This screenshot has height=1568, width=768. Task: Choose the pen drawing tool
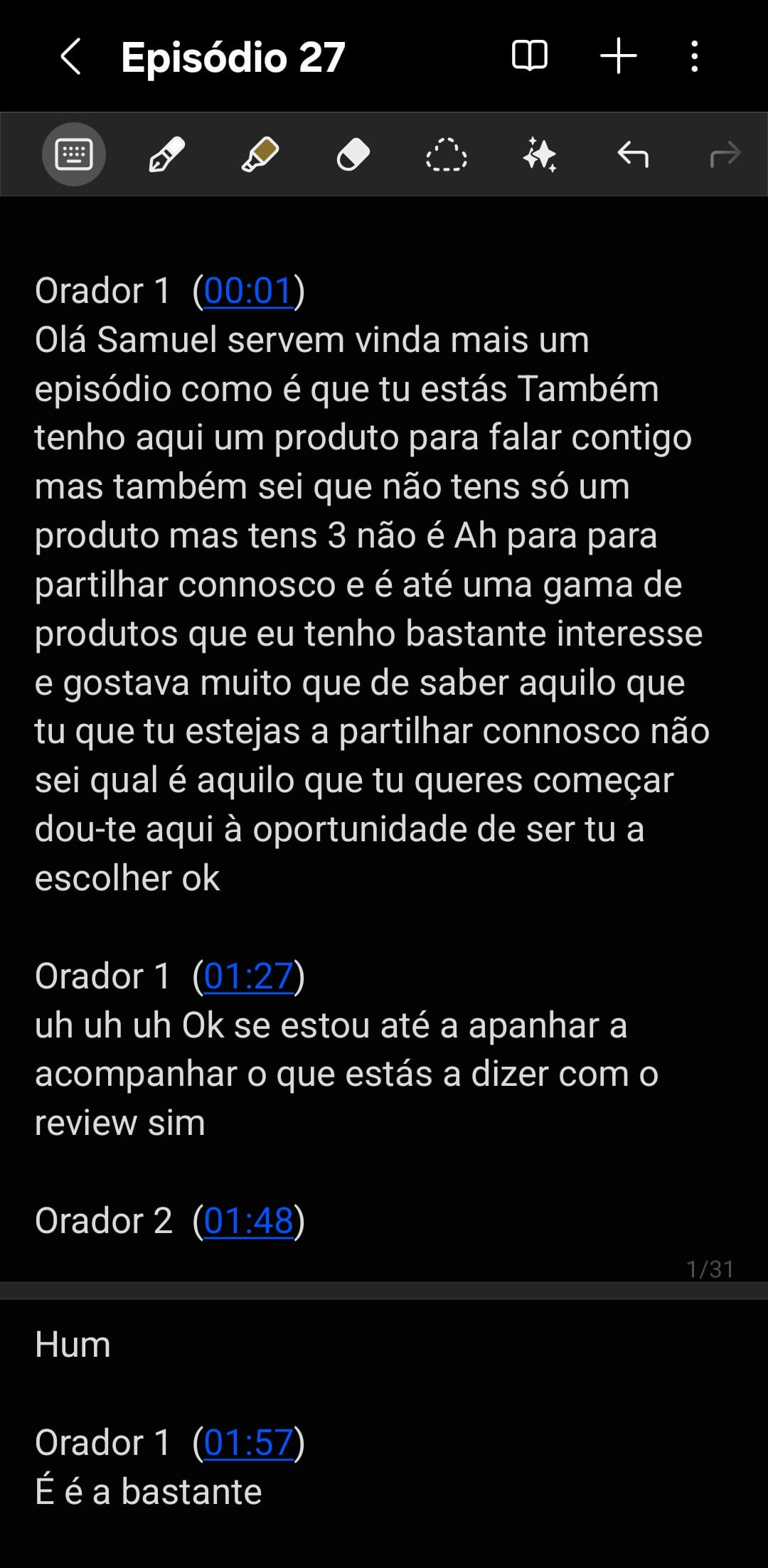[x=167, y=154]
